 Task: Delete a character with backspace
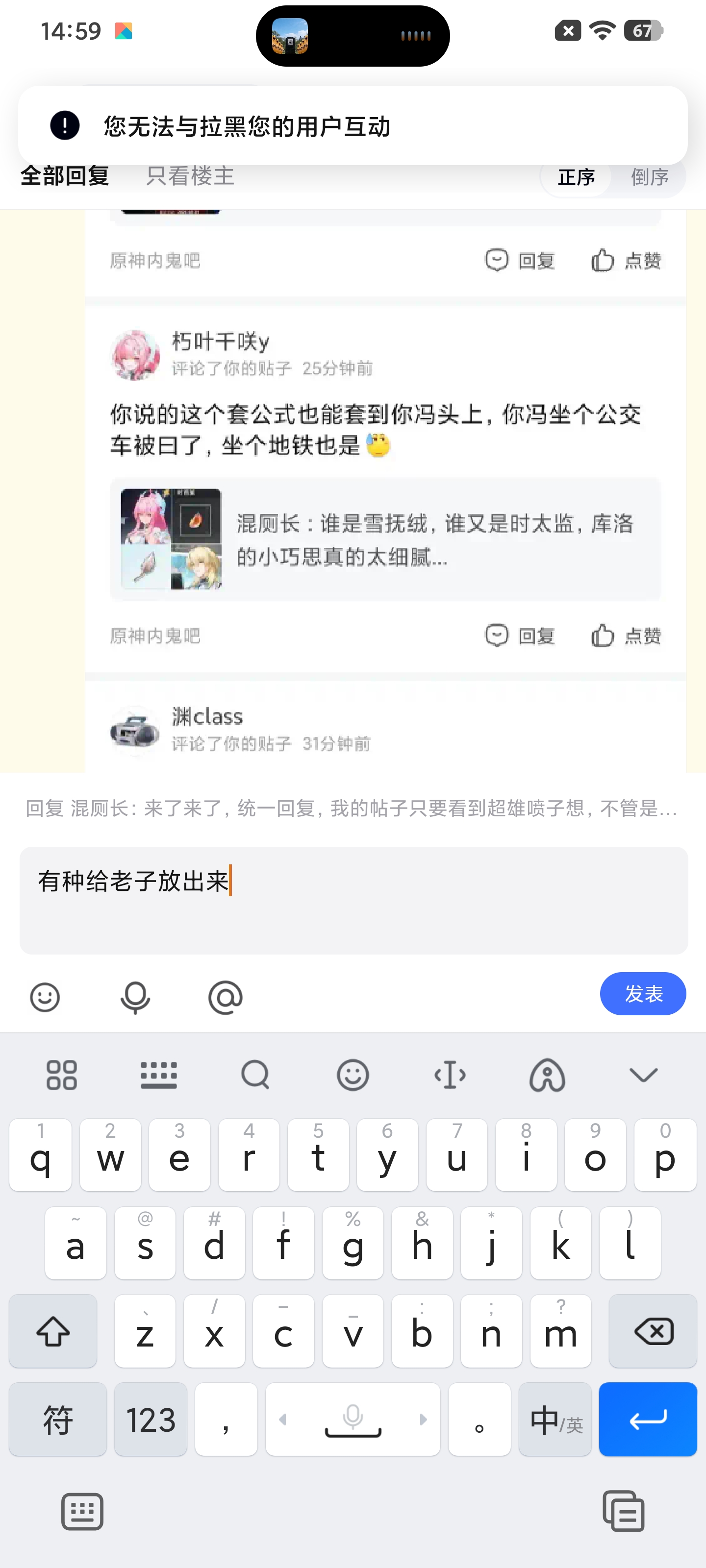(653, 1331)
